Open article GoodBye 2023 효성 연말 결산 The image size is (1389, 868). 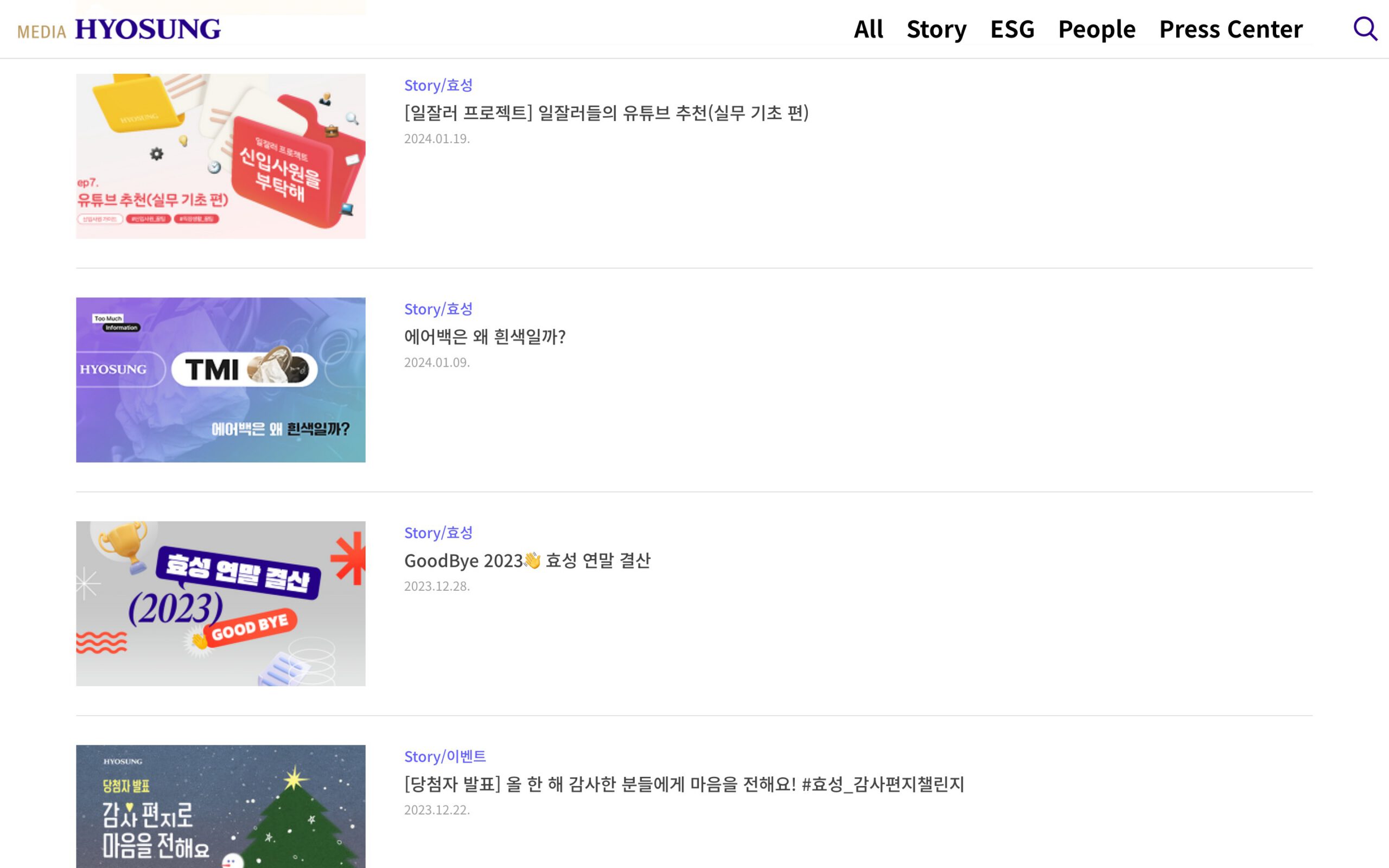point(527,560)
